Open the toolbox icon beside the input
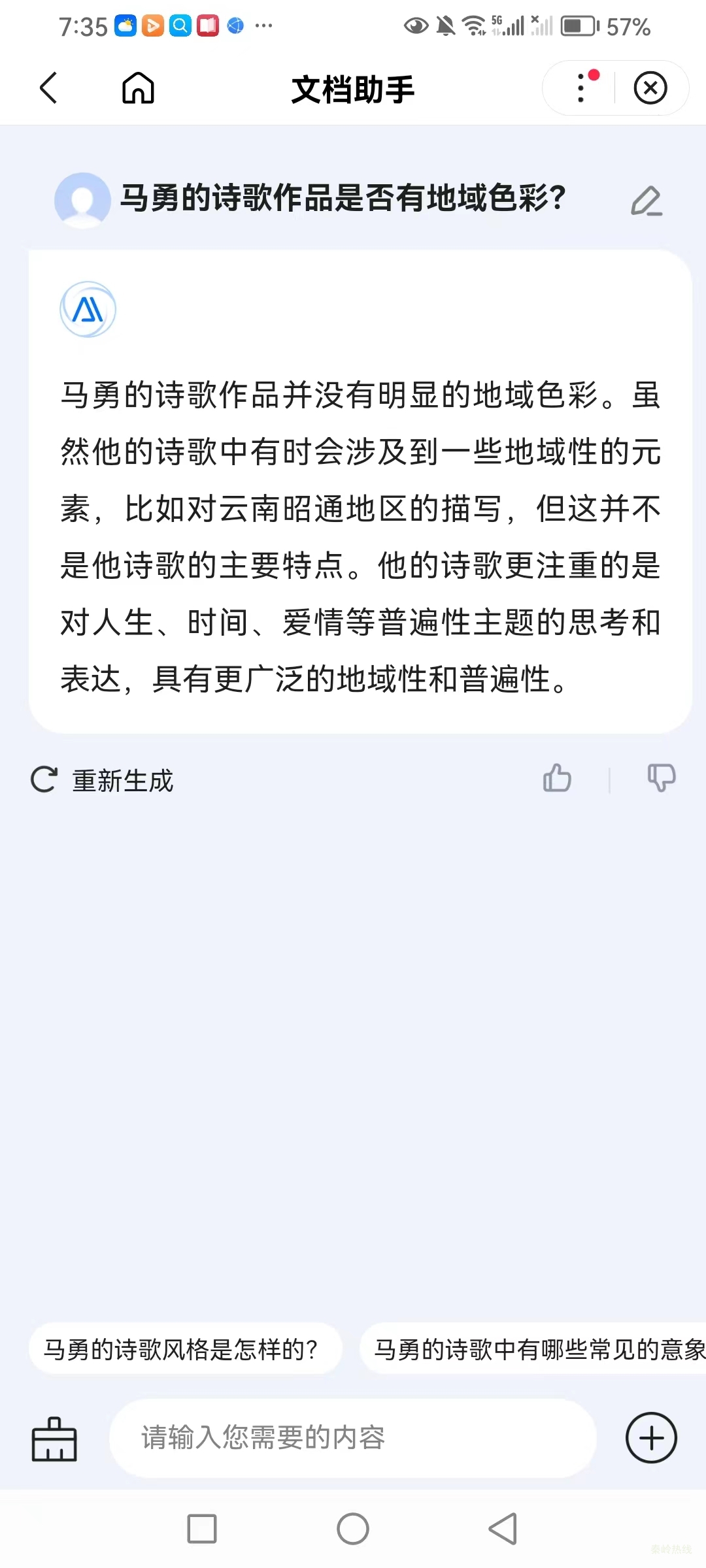706x1568 pixels. pyautogui.click(x=54, y=1439)
